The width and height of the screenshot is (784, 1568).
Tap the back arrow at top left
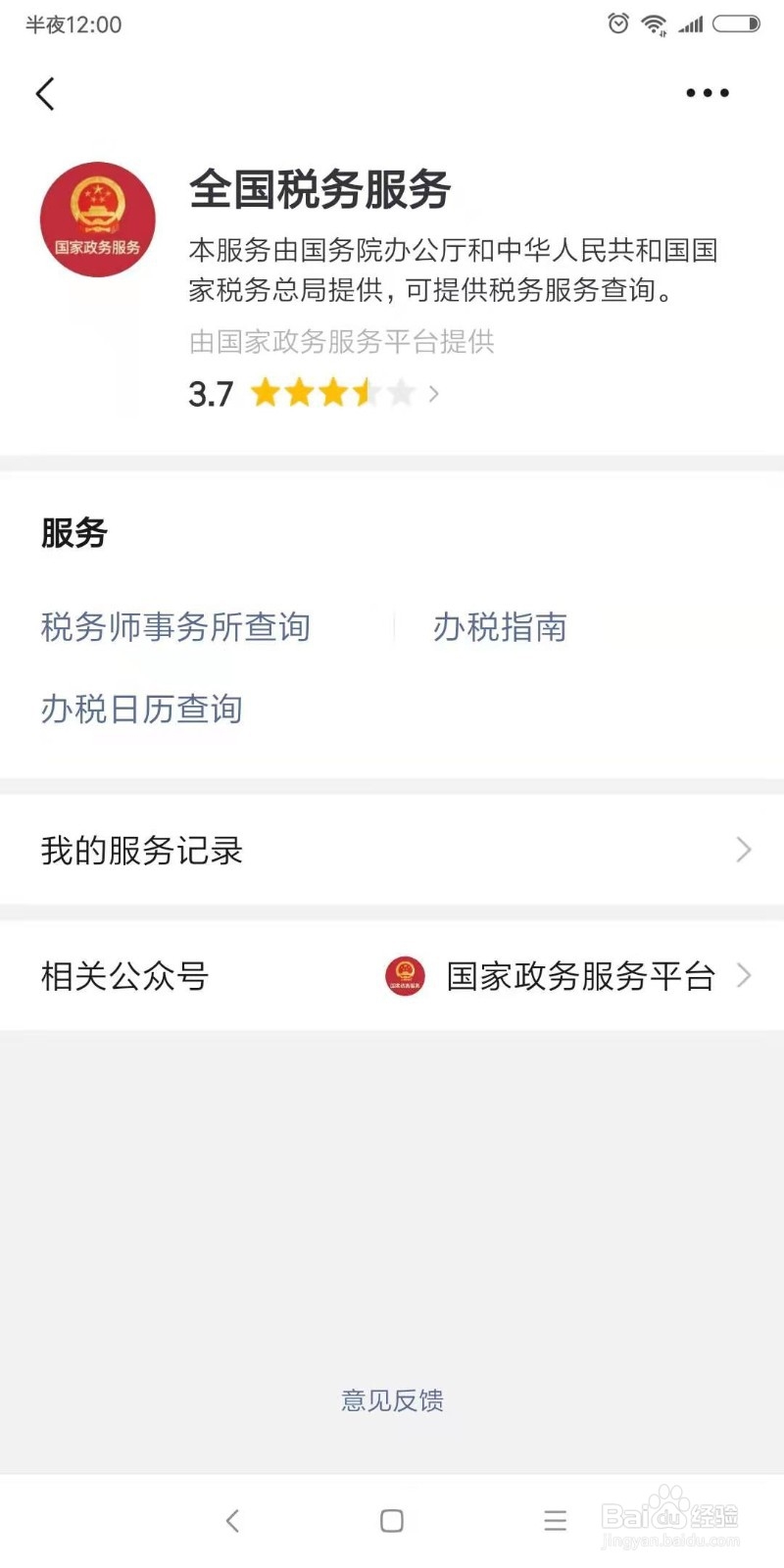[x=44, y=93]
